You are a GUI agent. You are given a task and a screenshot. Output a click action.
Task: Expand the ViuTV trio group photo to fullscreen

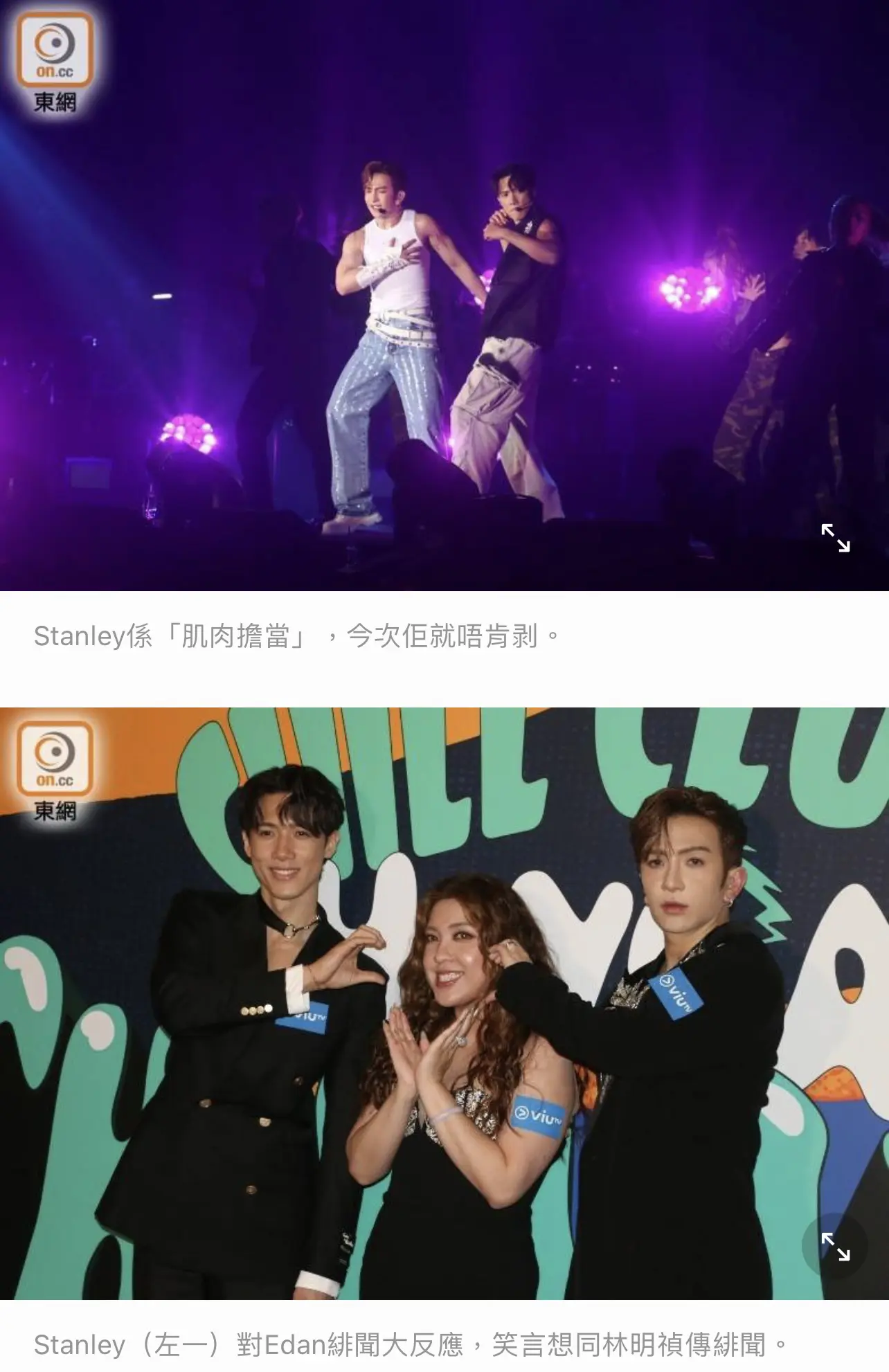pos(835,1246)
